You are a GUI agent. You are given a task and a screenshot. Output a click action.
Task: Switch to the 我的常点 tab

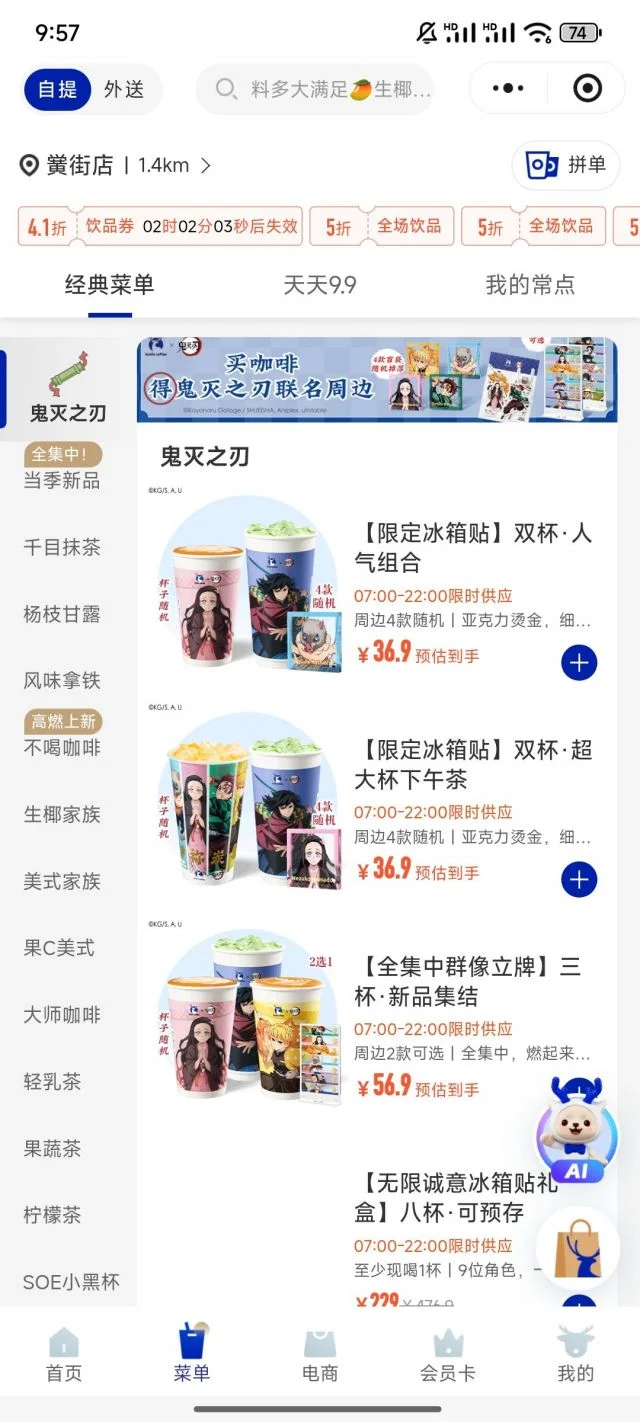tap(530, 285)
